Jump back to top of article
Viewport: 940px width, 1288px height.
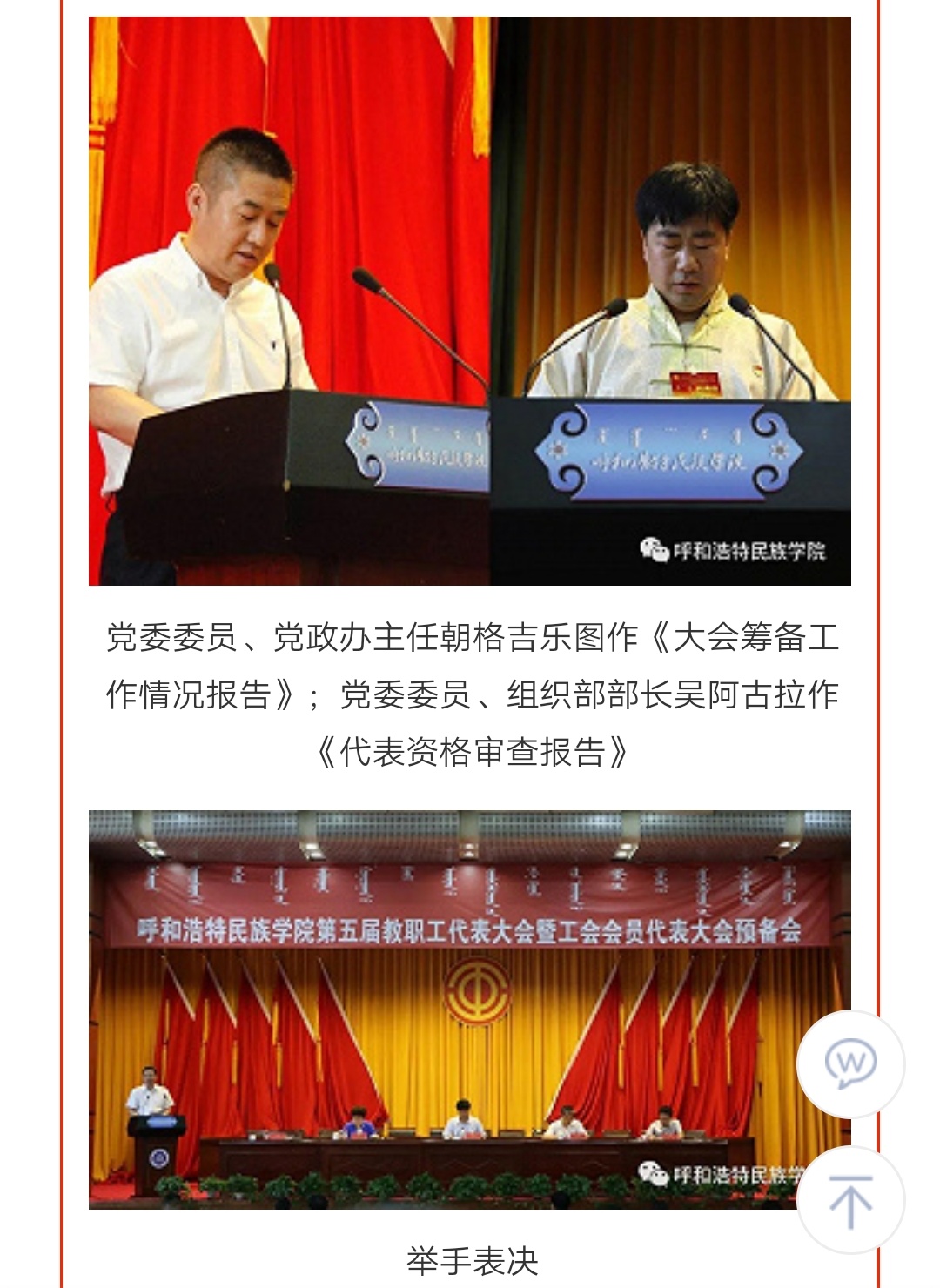pyautogui.click(x=850, y=1200)
